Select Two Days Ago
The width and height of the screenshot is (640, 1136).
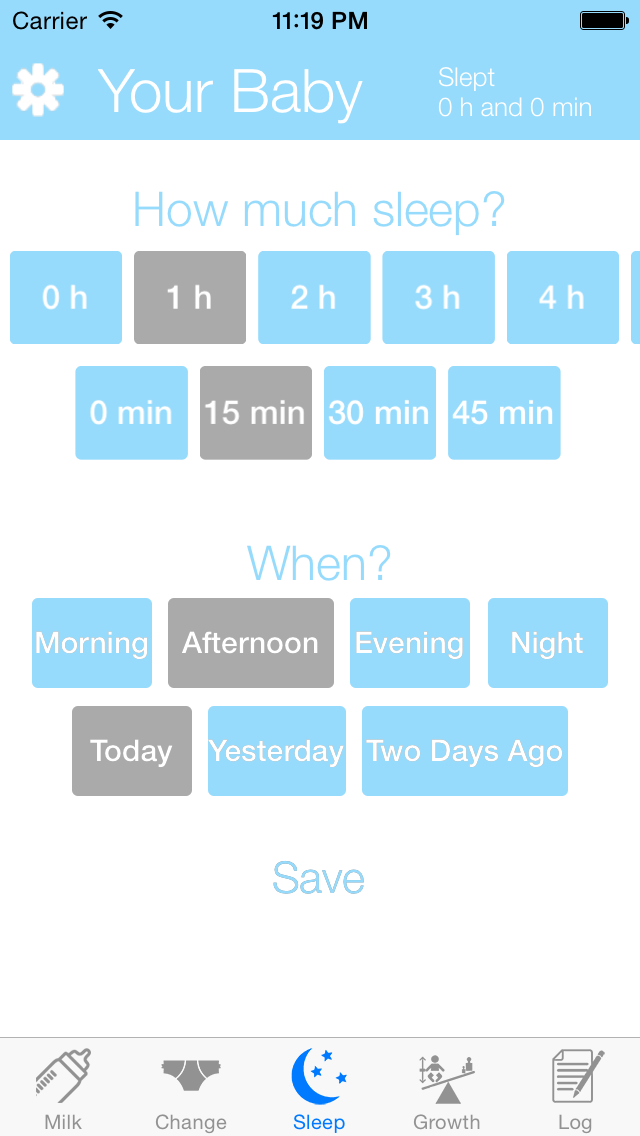[x=465, y=751]
